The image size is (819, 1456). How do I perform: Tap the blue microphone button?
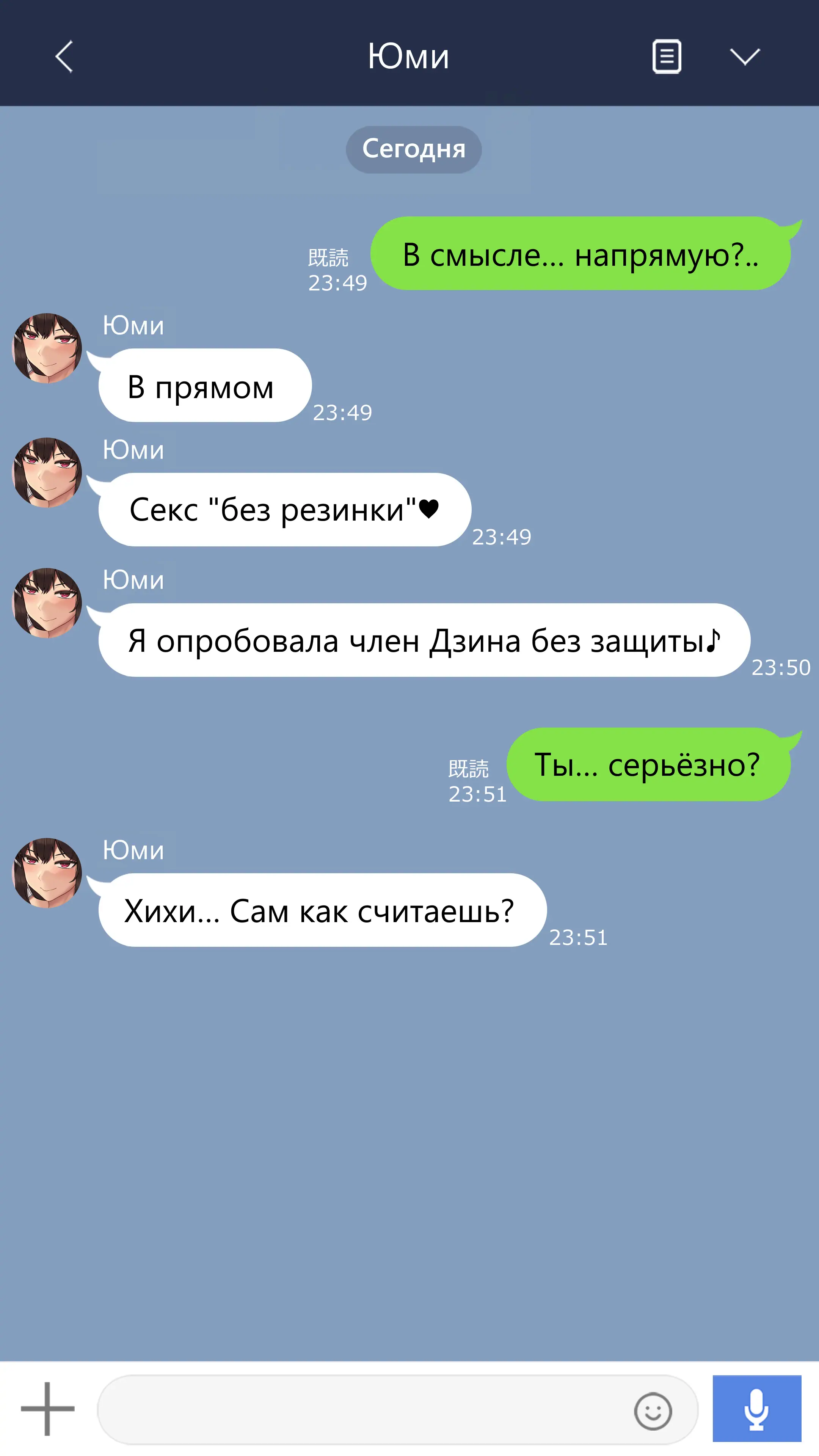[x=756, y=1409]
